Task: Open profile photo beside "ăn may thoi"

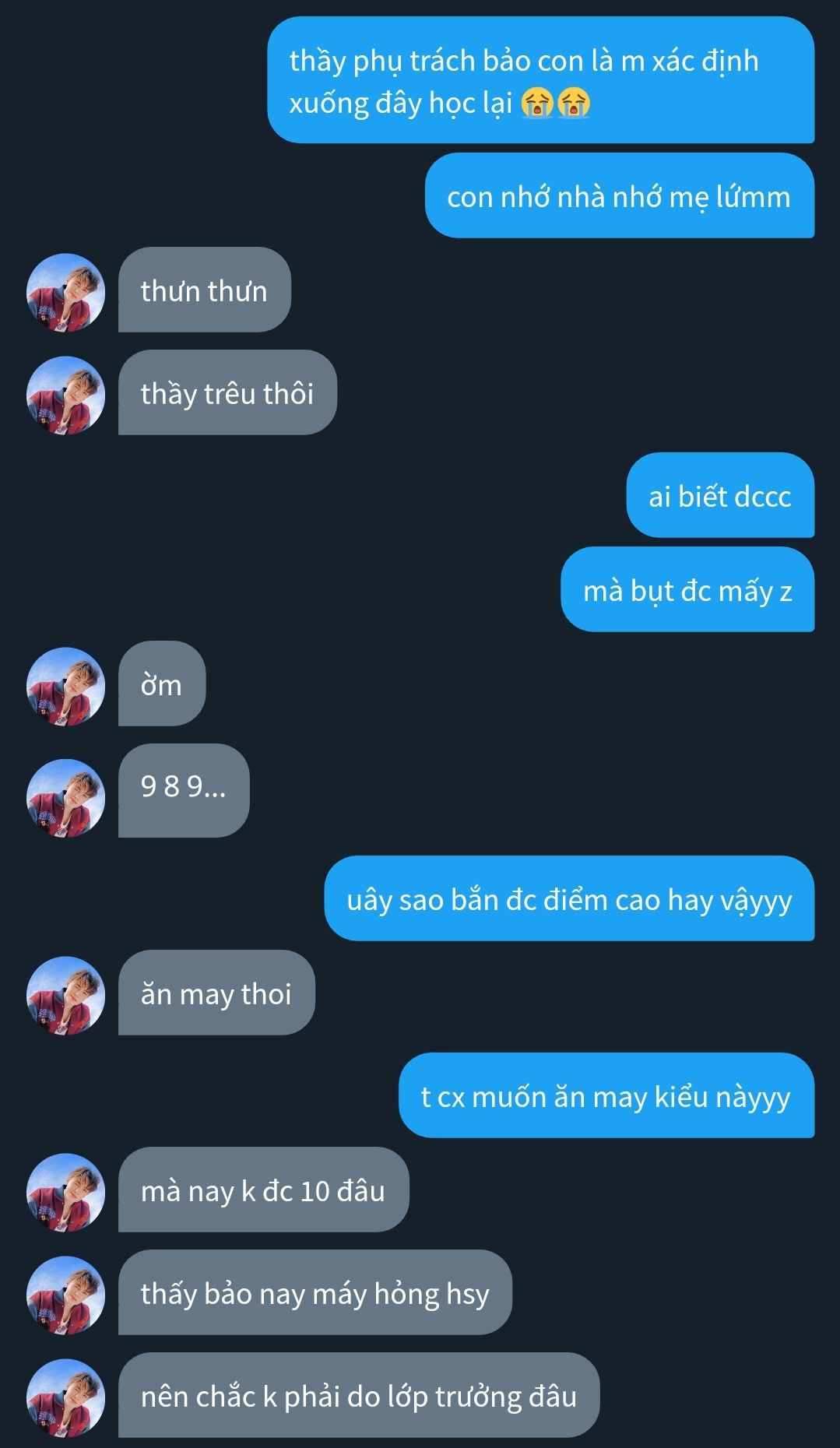Action: point(66,996)
